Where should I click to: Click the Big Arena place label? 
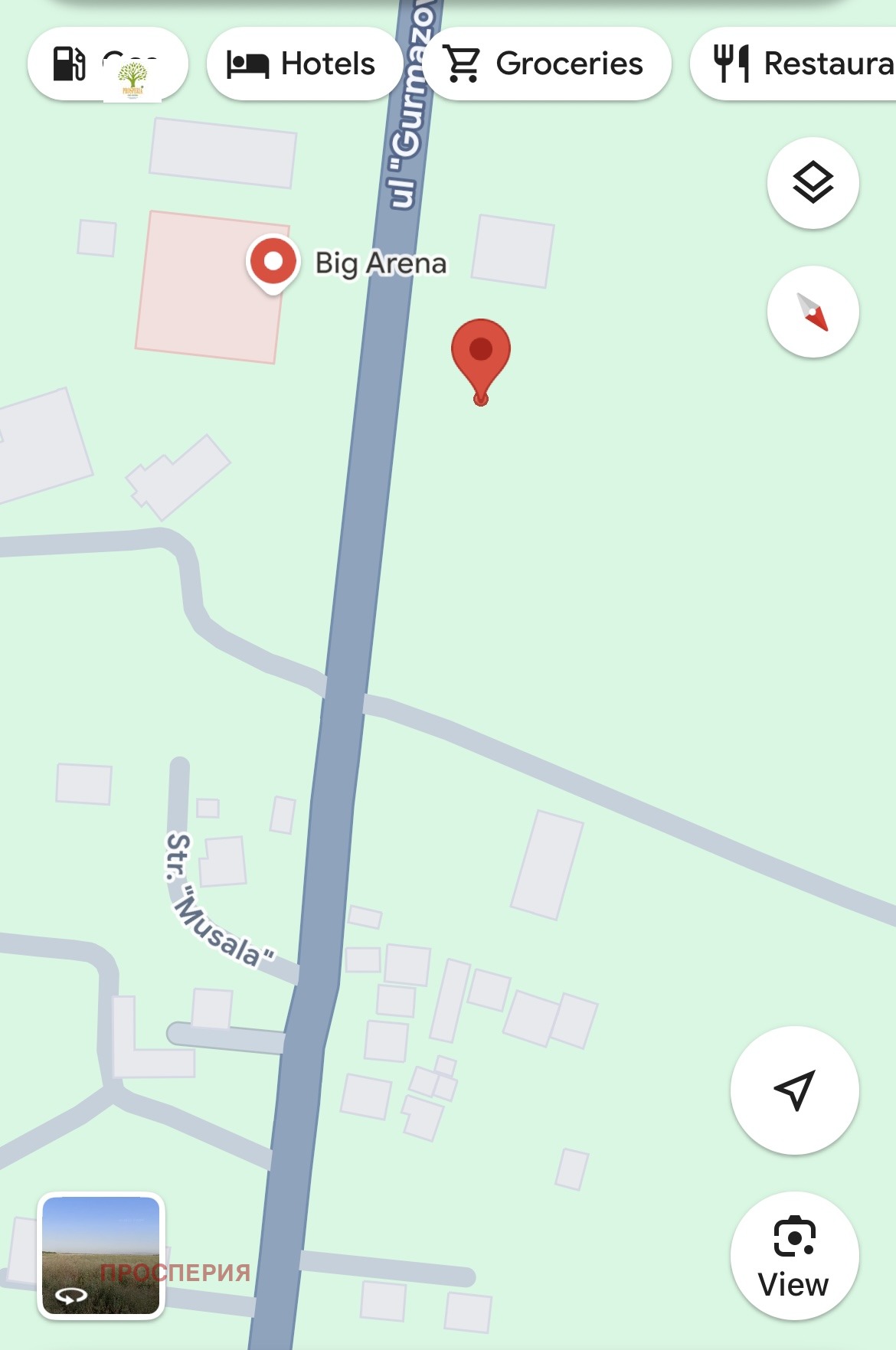[x=381, y=264]
